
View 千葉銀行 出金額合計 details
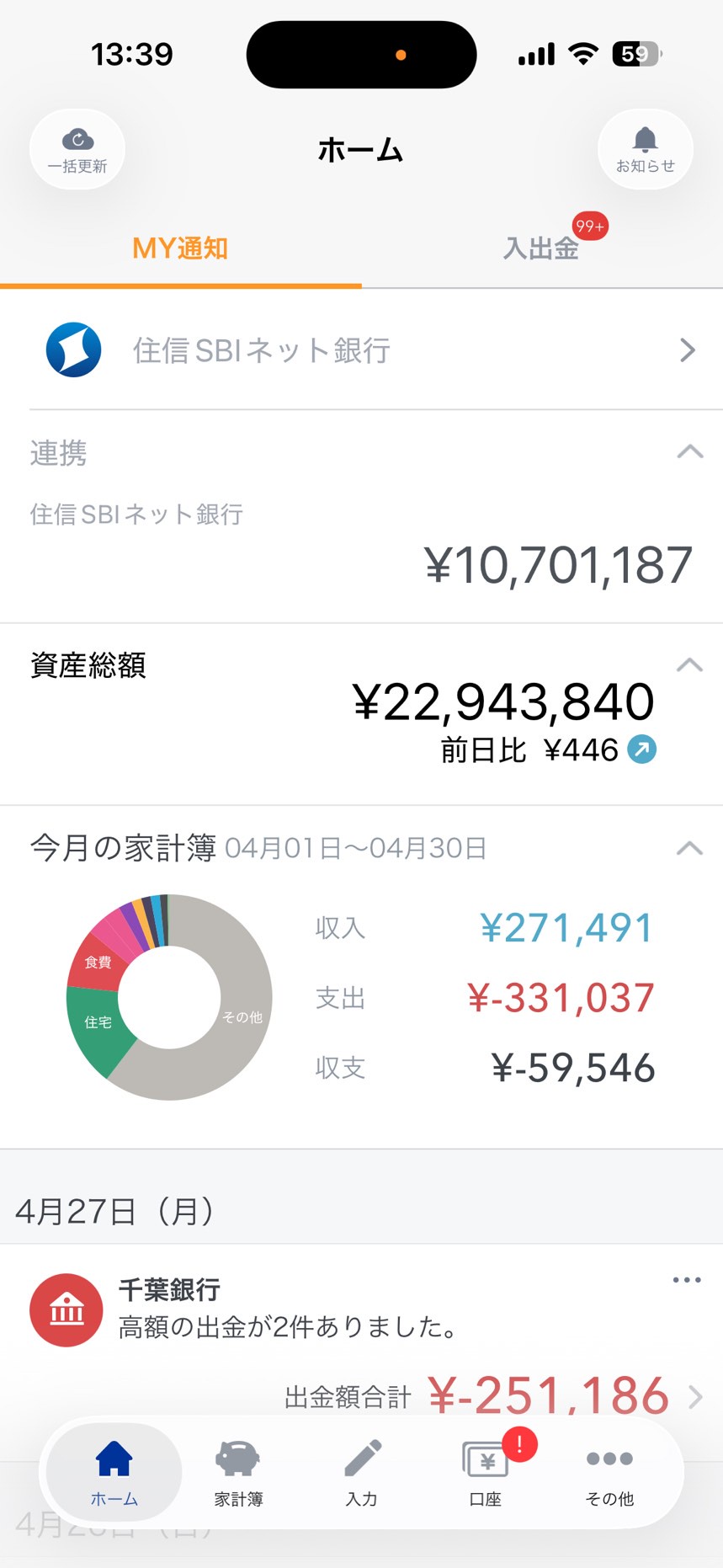pos(695,1397)
